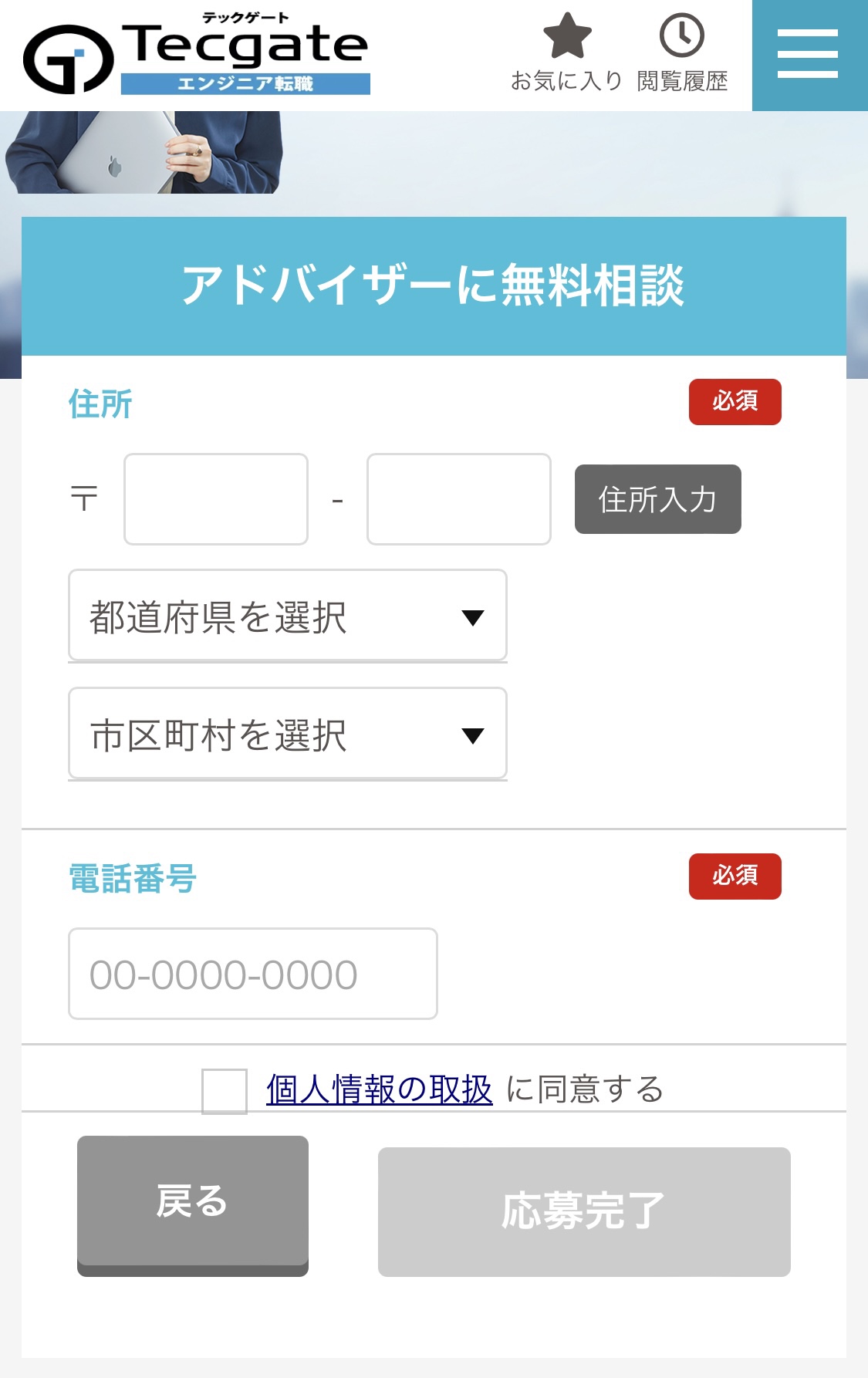The height and width of the screenshot is (1378, 868).
Task: Open the 都道府県を選択 prefecture dropdown
Action: (286, 615)
